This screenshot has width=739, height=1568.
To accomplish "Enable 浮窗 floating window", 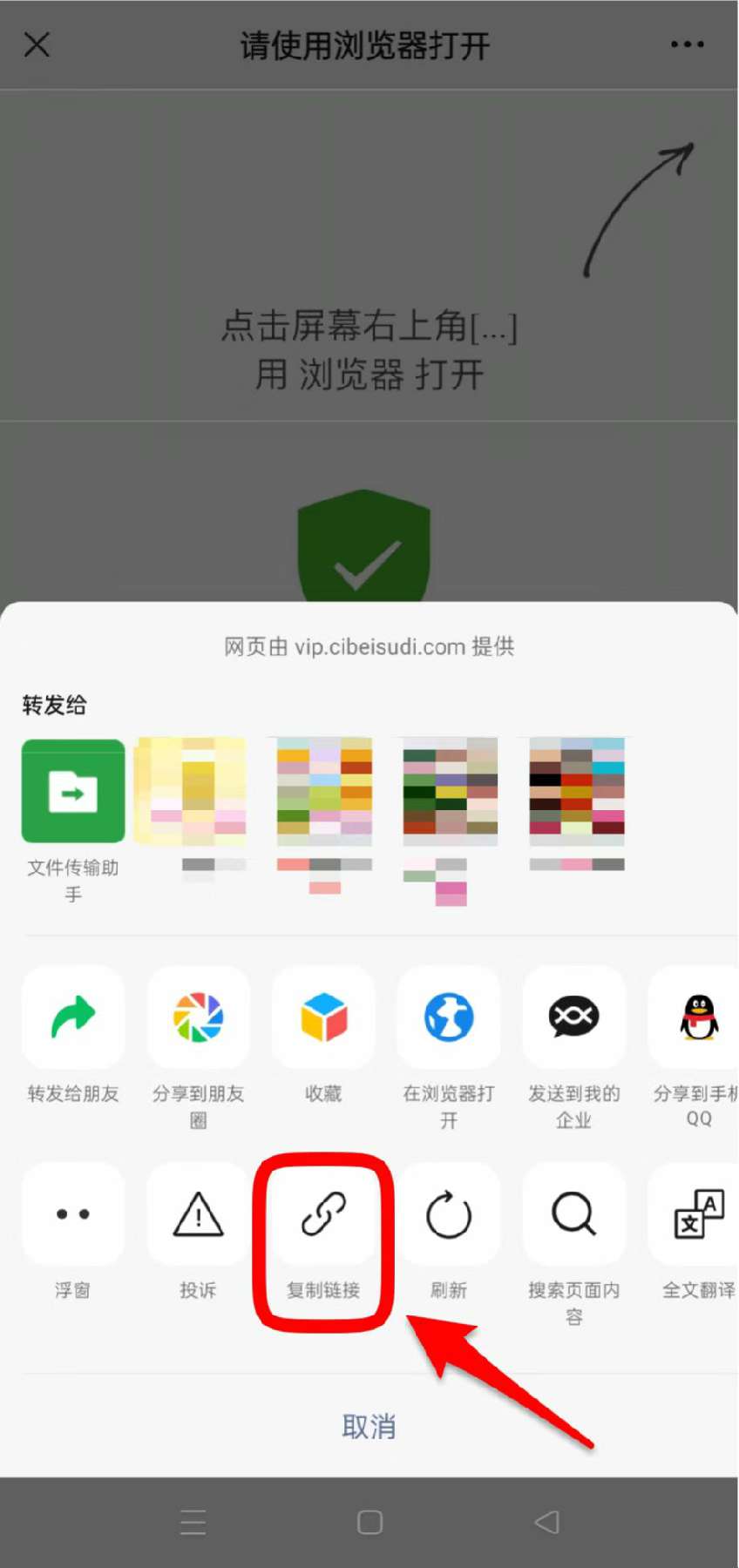I will 73,1214.
